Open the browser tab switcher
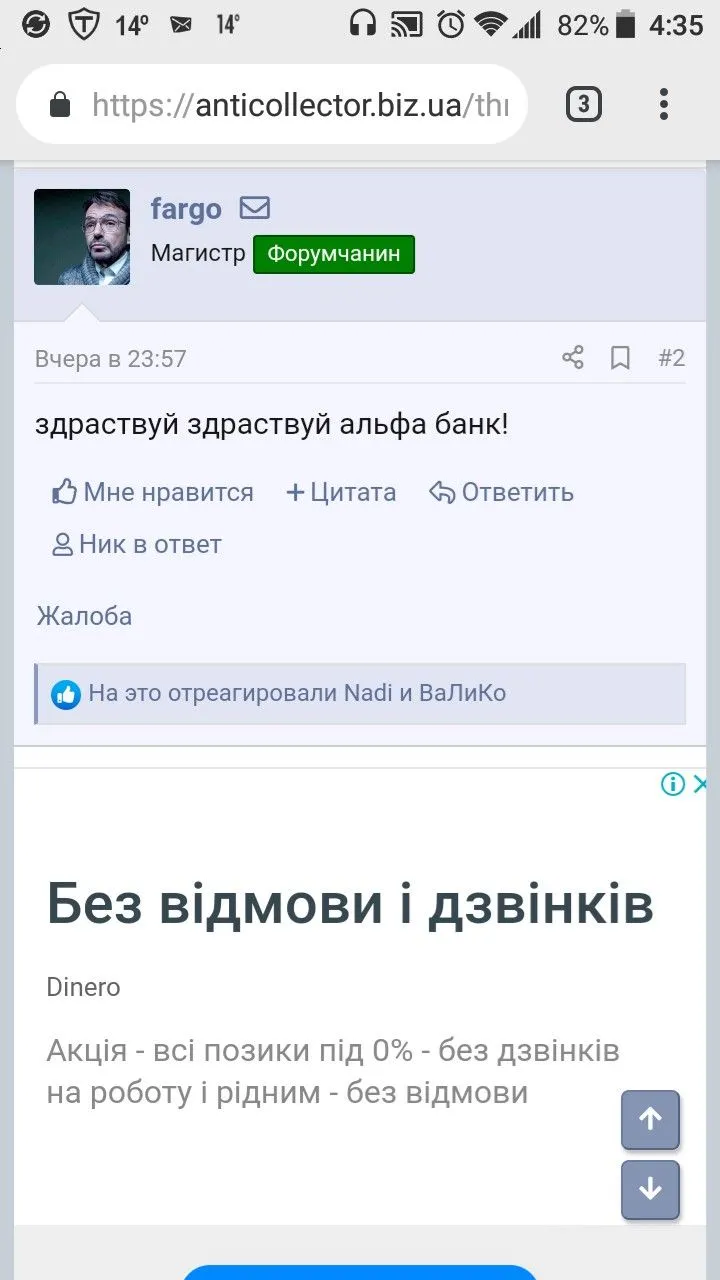This screenshot has height=1280, width=720. click(x=584, y=104)
